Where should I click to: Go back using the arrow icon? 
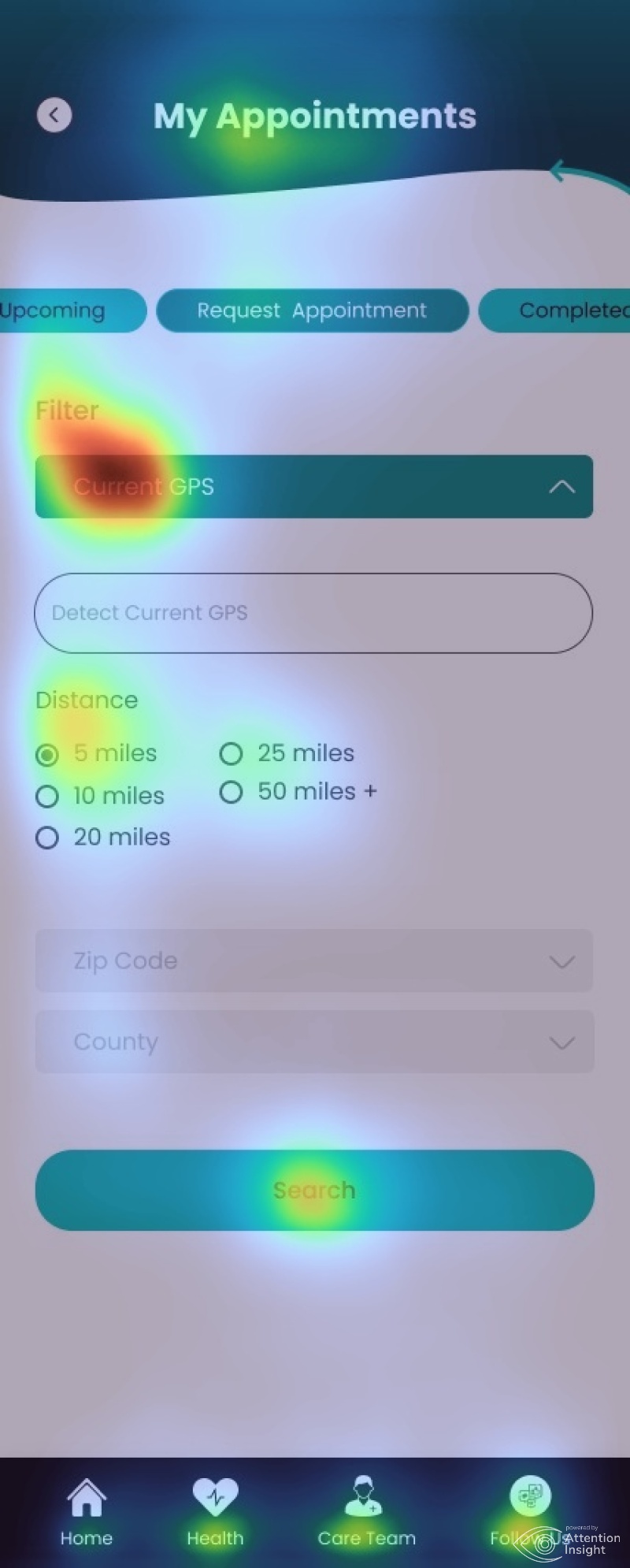54,115
